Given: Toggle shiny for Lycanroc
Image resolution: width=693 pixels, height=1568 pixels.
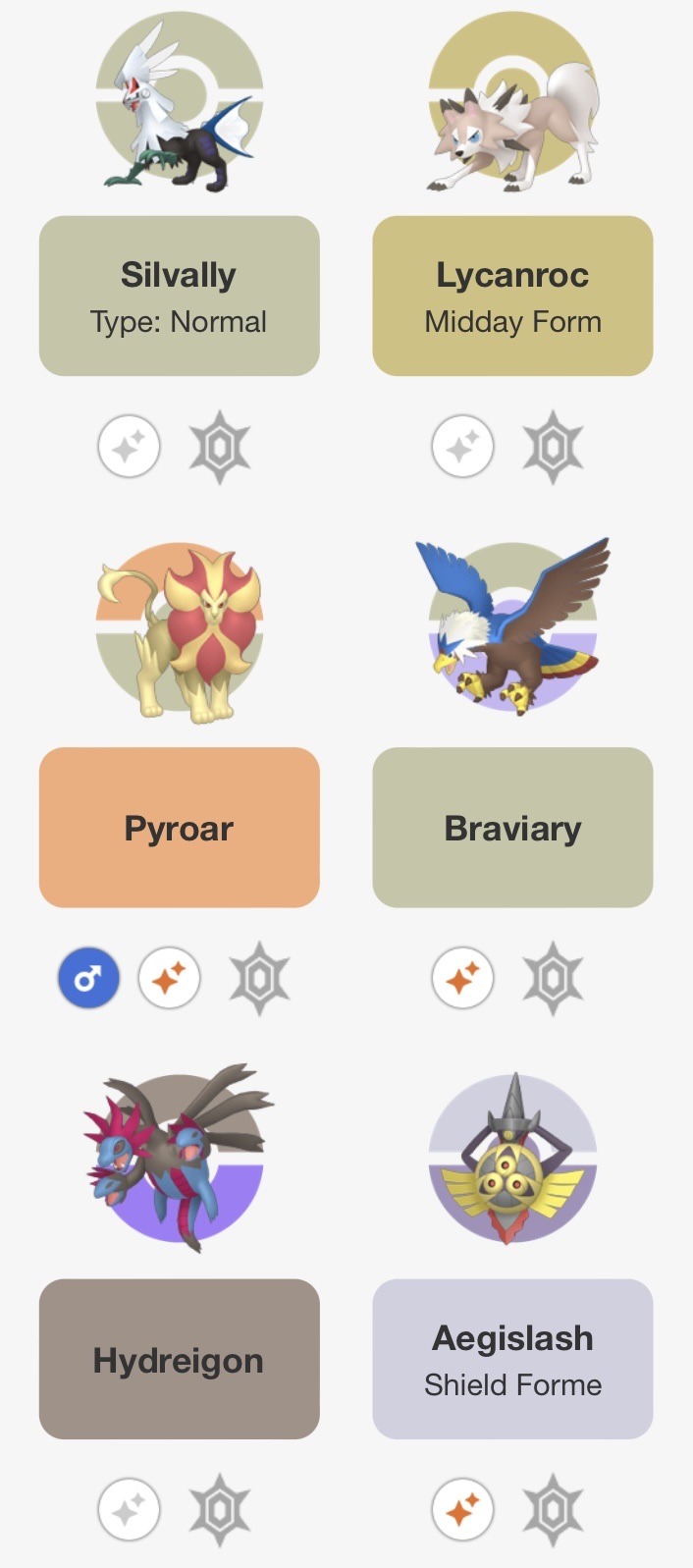Looking at the screenshot, I should 462,447.
